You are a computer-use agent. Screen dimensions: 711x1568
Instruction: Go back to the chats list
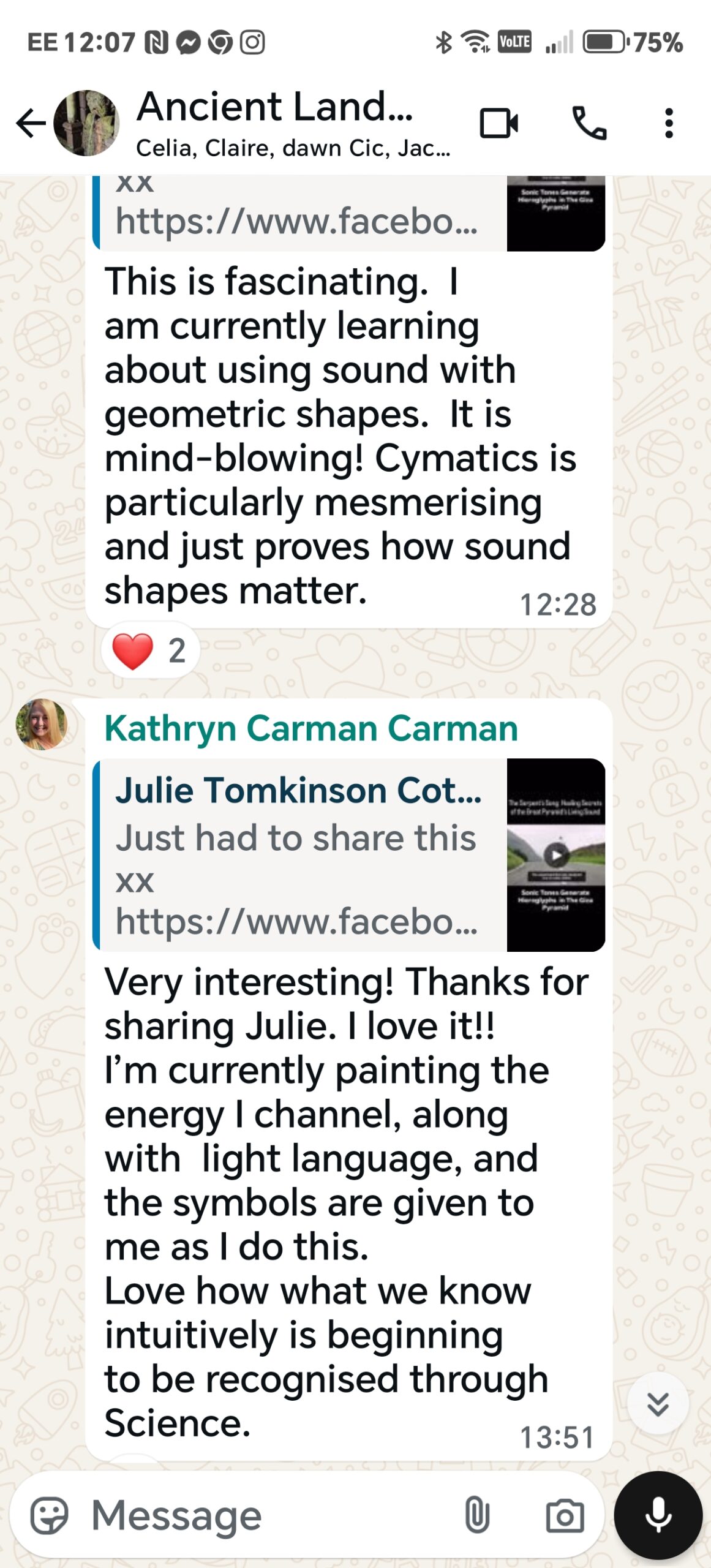pos(31,123)
